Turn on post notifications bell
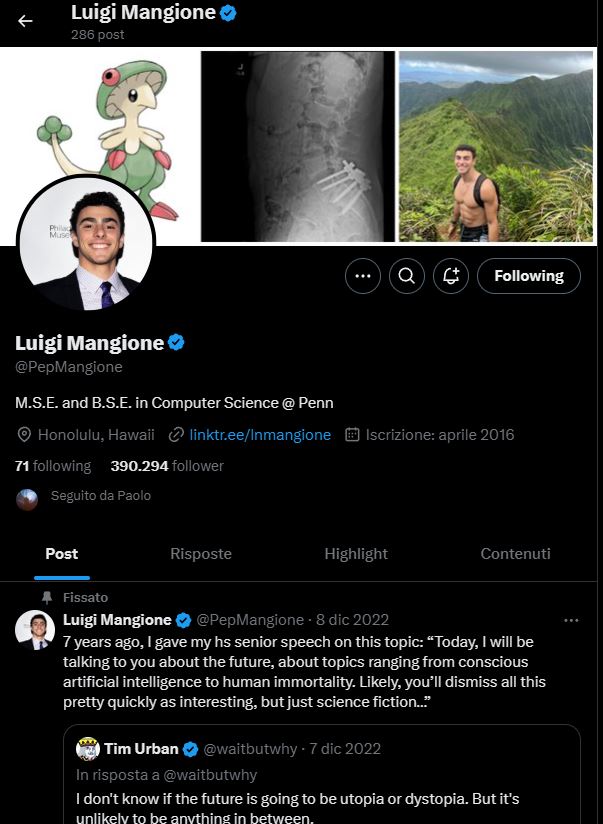The height and width of the screenshot is (824, 603). 451,276
